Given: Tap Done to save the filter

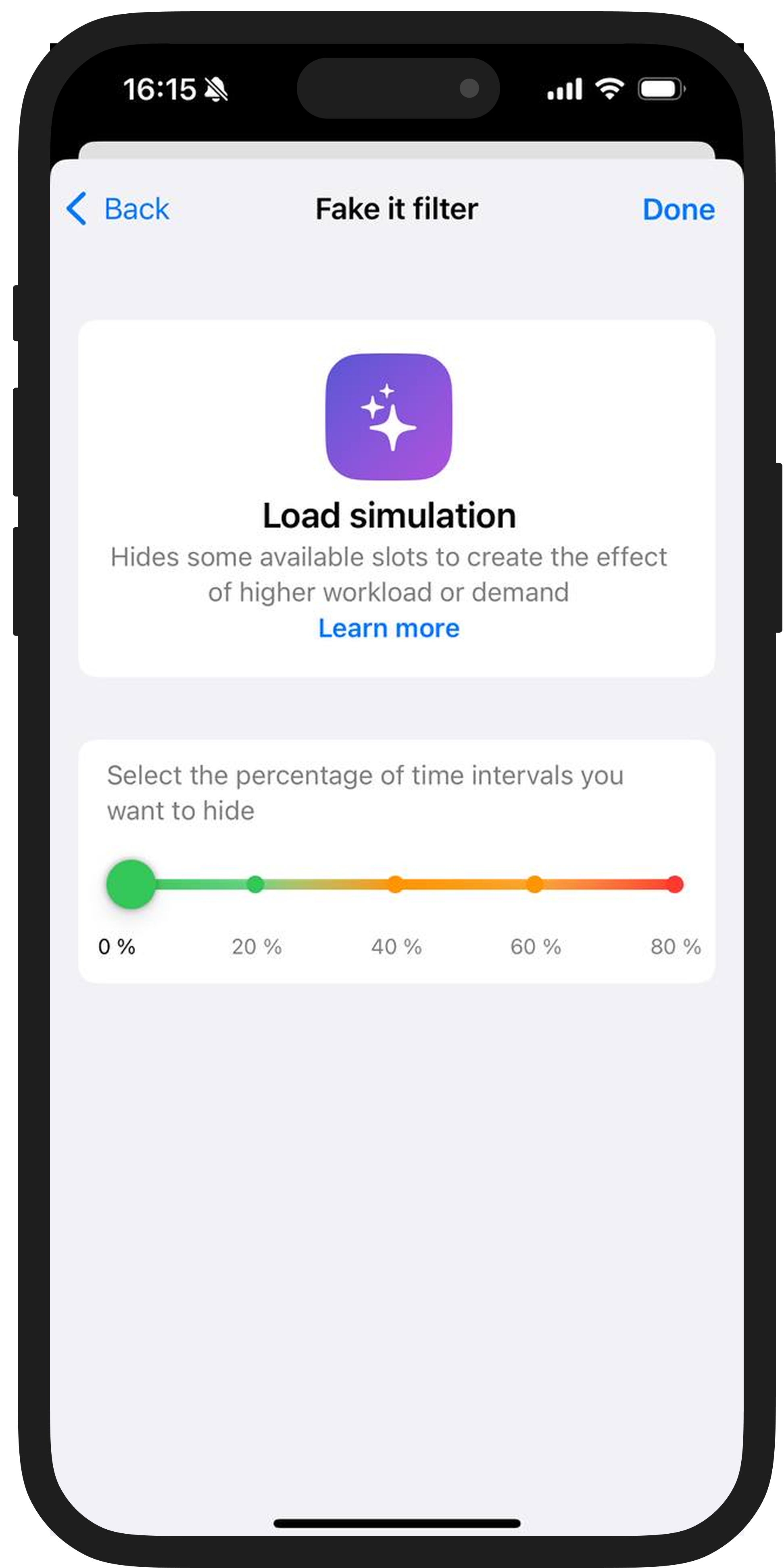Looking at the screenshot, I should point(678,209).
